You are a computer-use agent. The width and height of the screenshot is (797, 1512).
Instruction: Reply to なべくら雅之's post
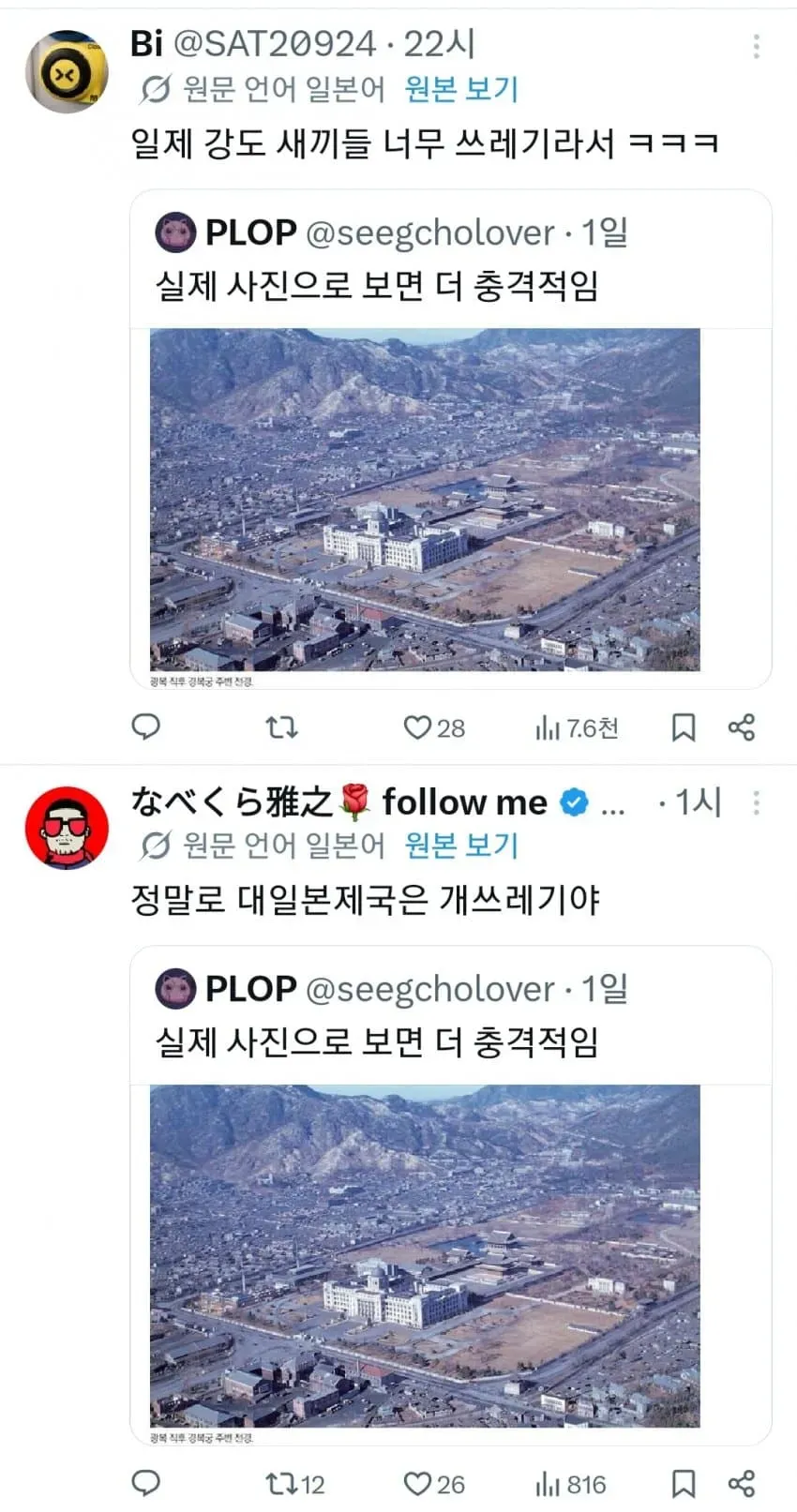click(x=145, y=1483)
